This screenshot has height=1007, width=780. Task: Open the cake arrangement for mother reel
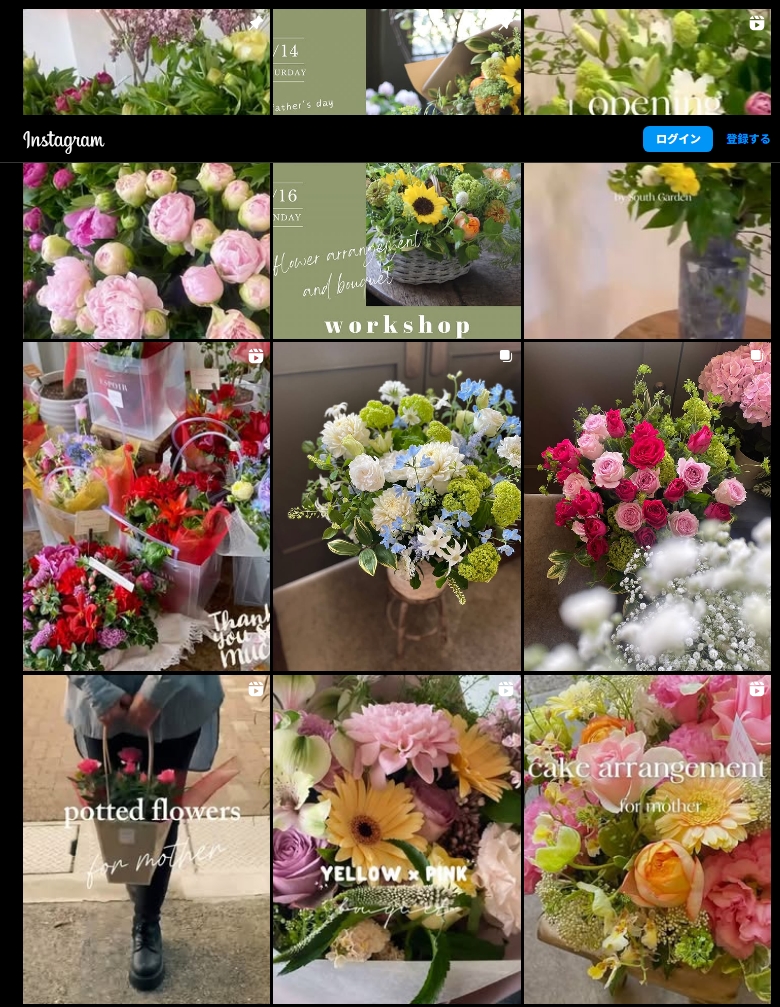[647, 838]
